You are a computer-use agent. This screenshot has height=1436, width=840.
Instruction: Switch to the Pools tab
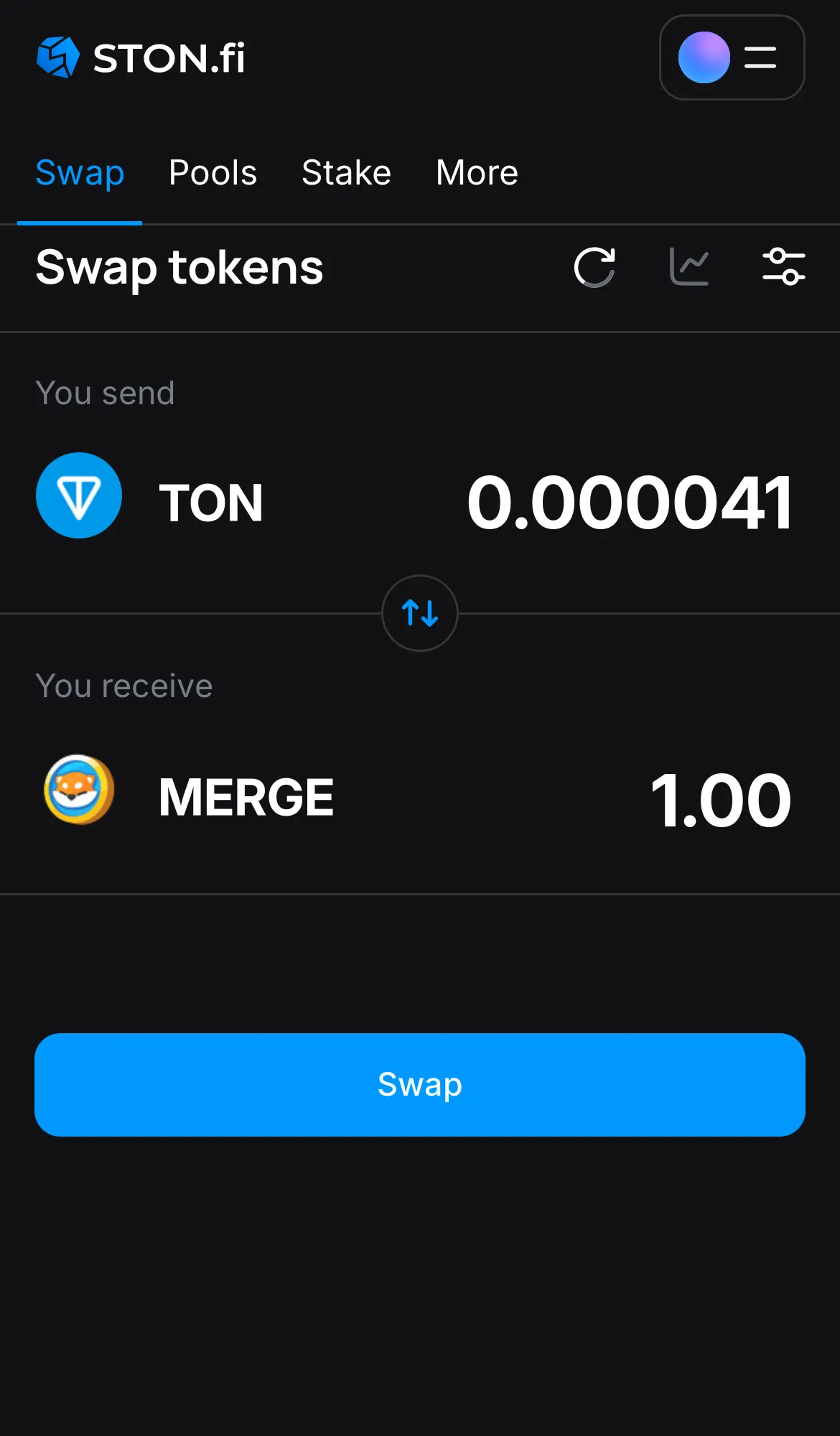[x=213, y=172]
